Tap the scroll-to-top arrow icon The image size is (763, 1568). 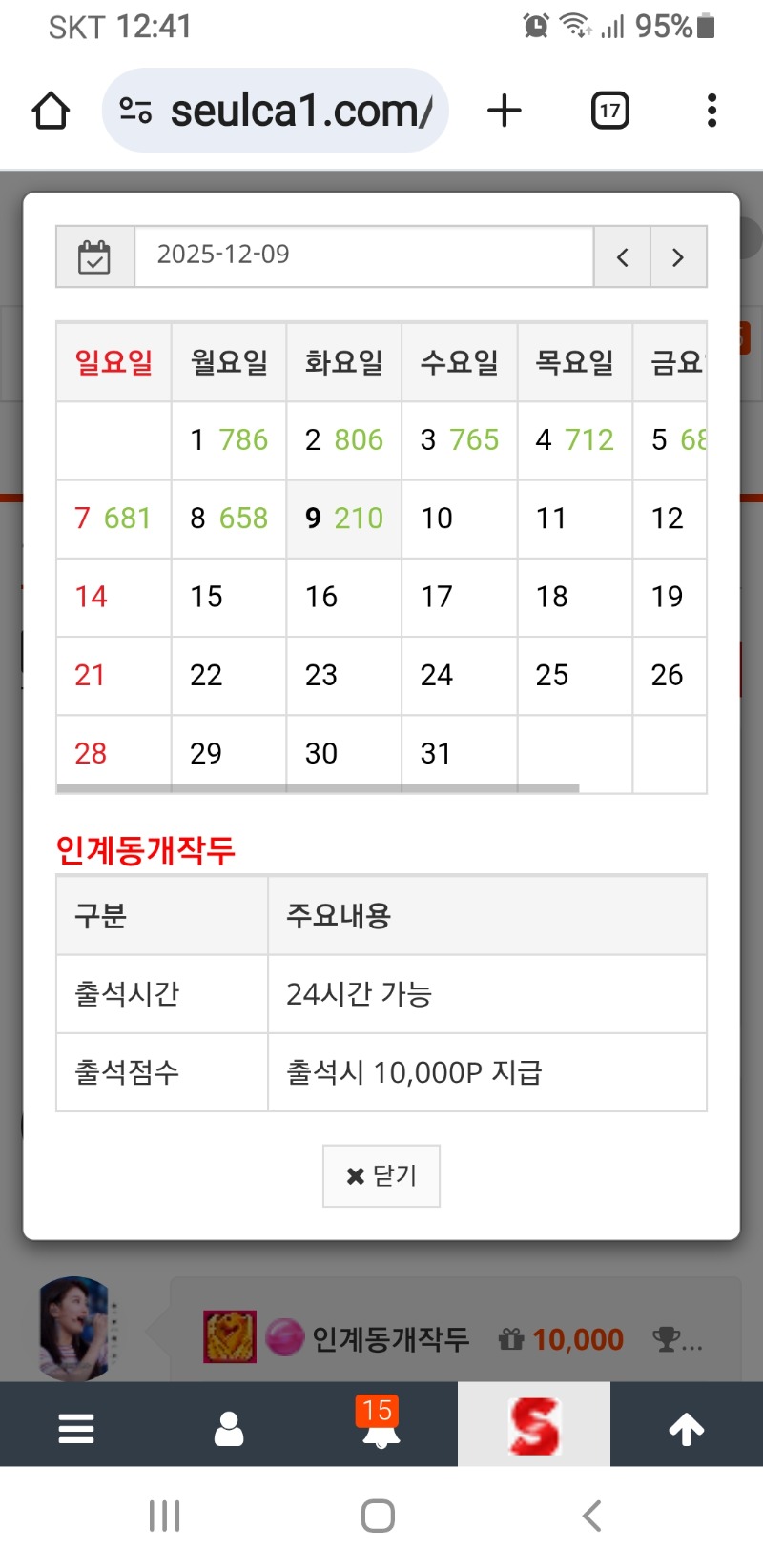tap(686, 1427)
